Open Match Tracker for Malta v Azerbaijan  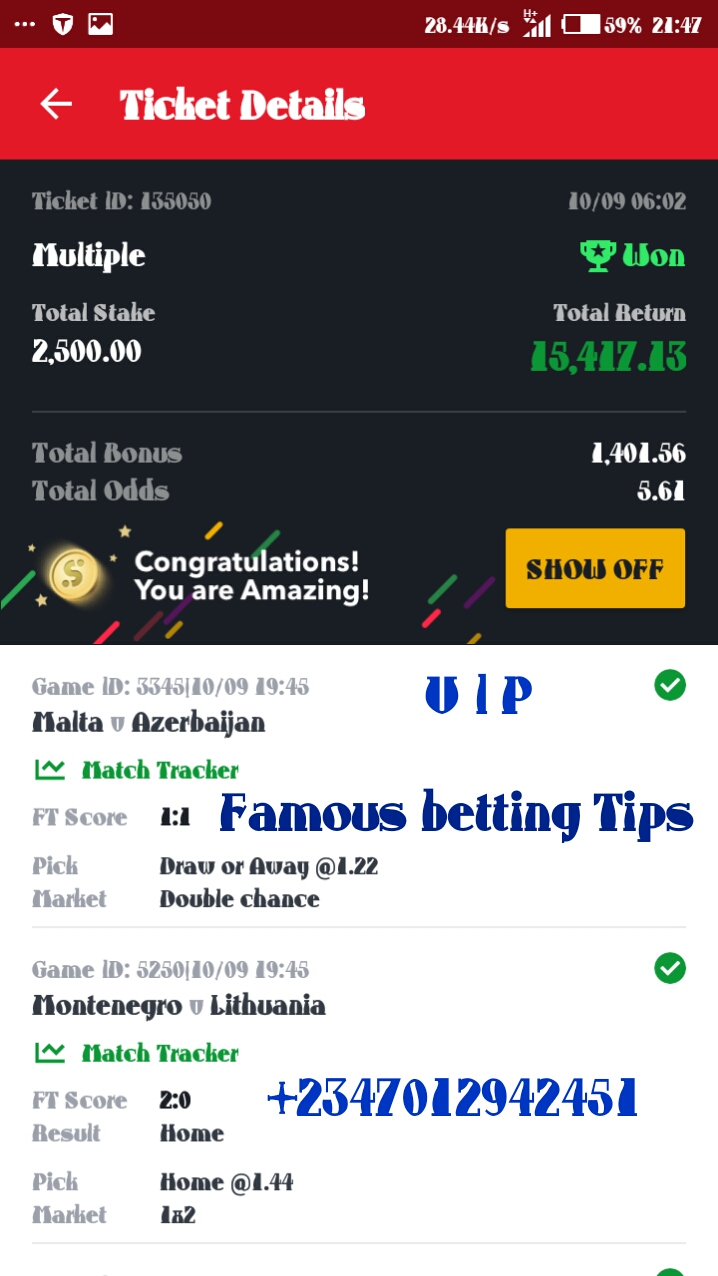(137, 769)
